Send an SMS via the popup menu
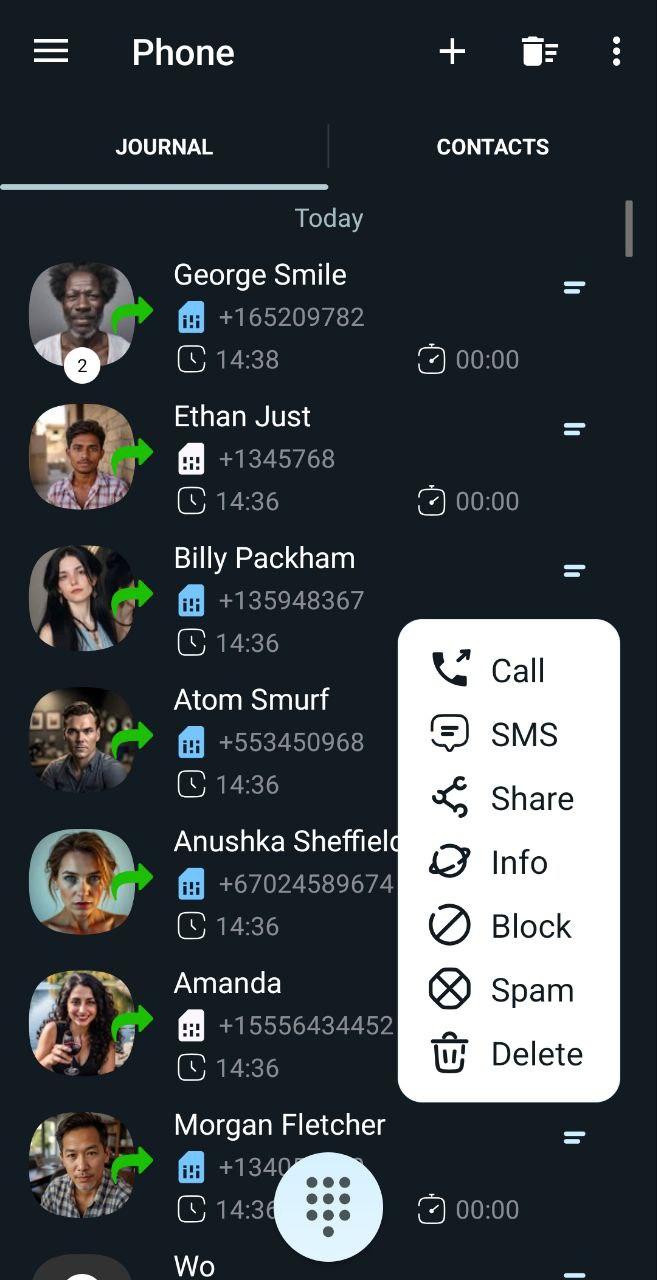Screen dimensions: 657x1280 coord(508,734)
